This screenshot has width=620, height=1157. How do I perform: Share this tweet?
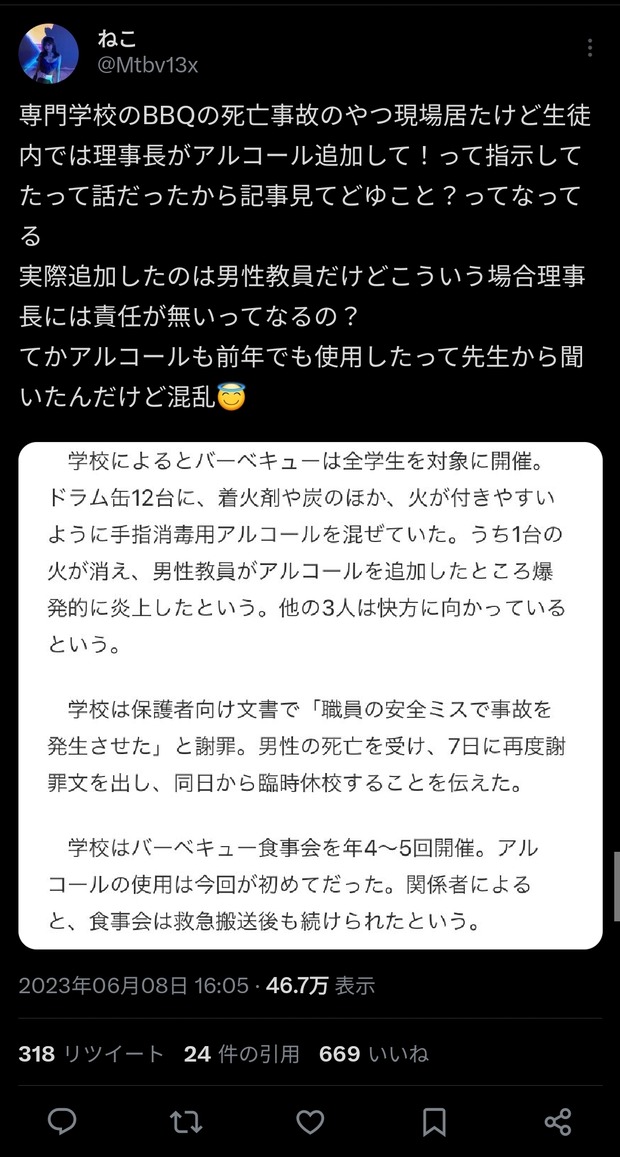pyautogui.click(x=557, y=1121)
